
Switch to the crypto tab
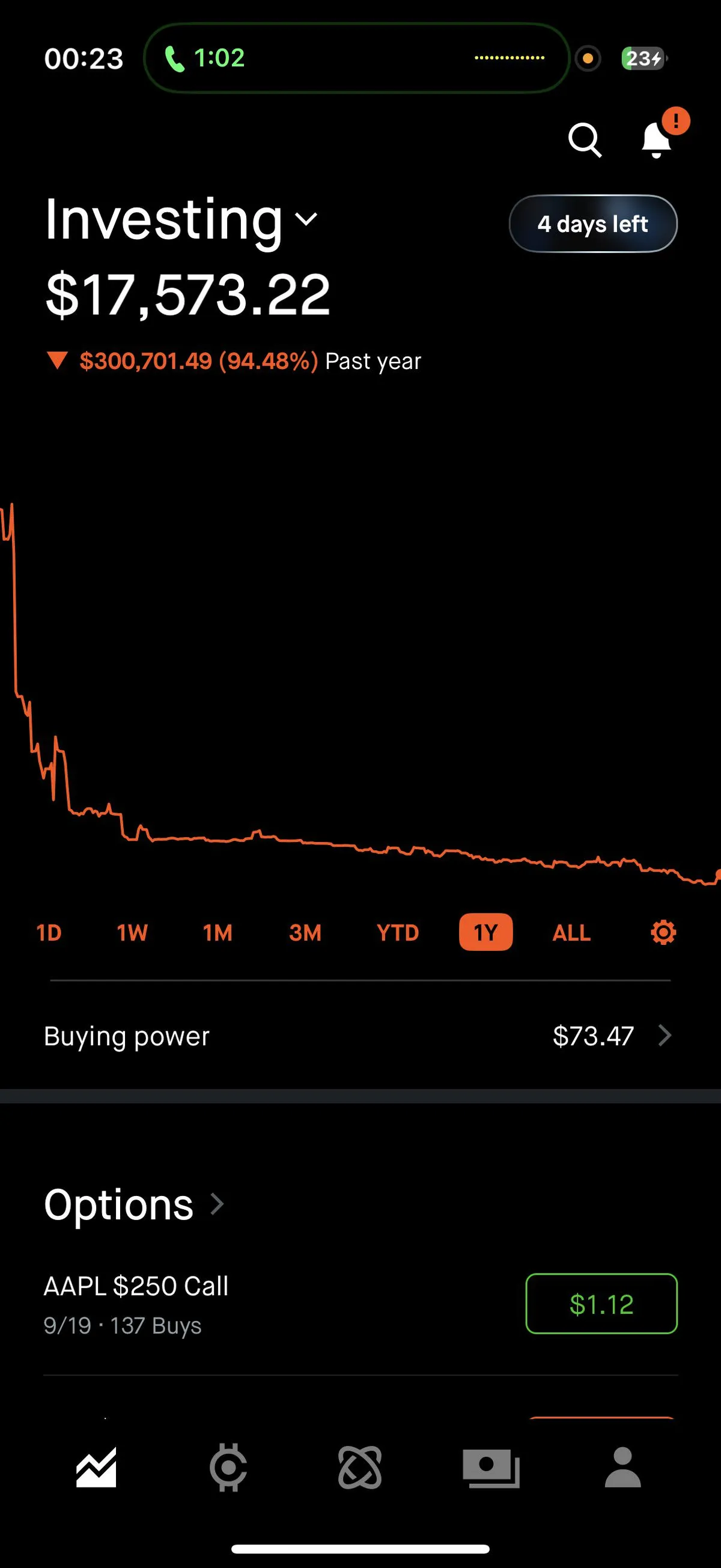click(x=228, y=1468)
